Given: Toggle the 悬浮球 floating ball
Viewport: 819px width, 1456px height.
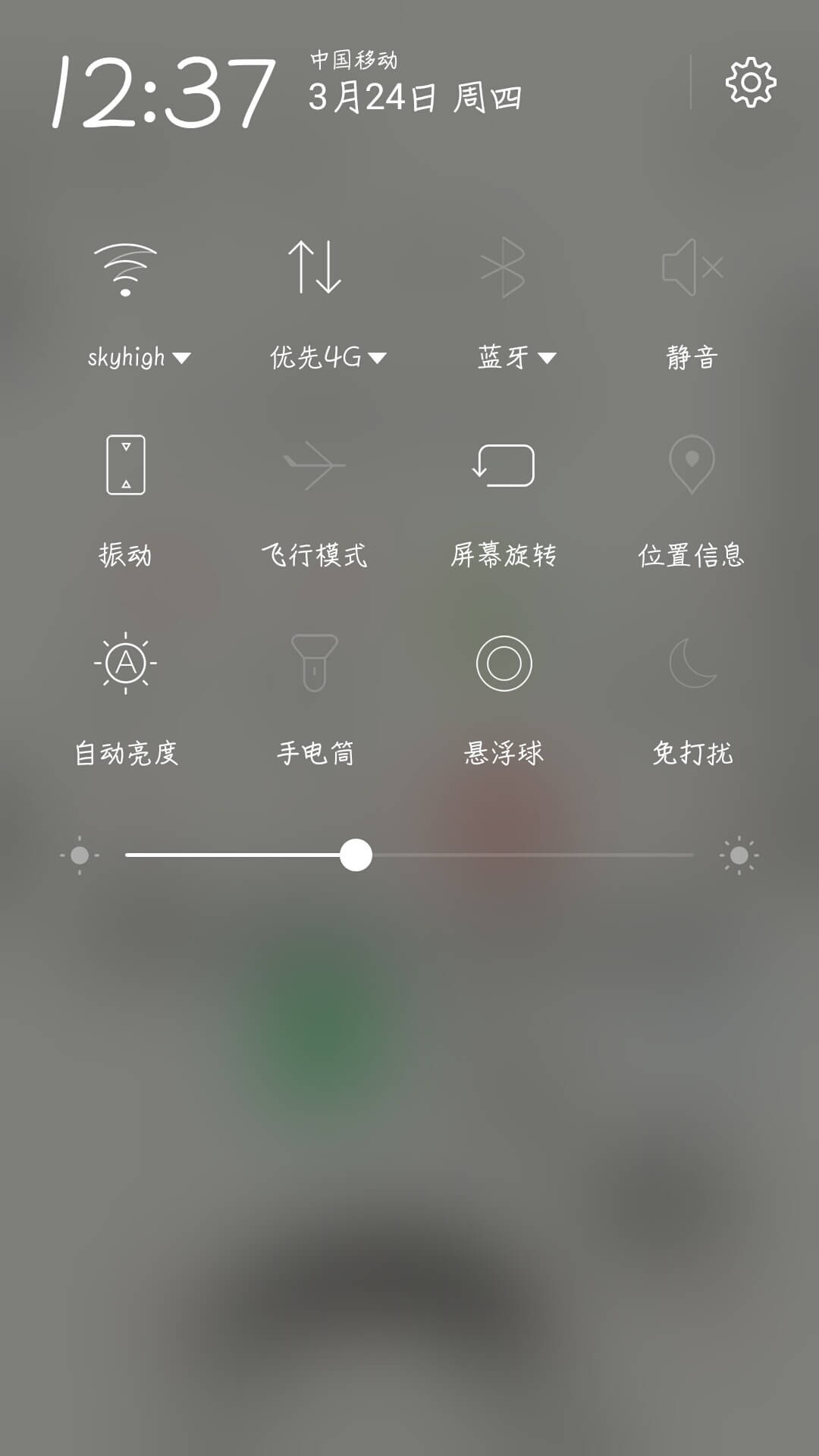Looking at the screenshot, I should coord(504,664).
